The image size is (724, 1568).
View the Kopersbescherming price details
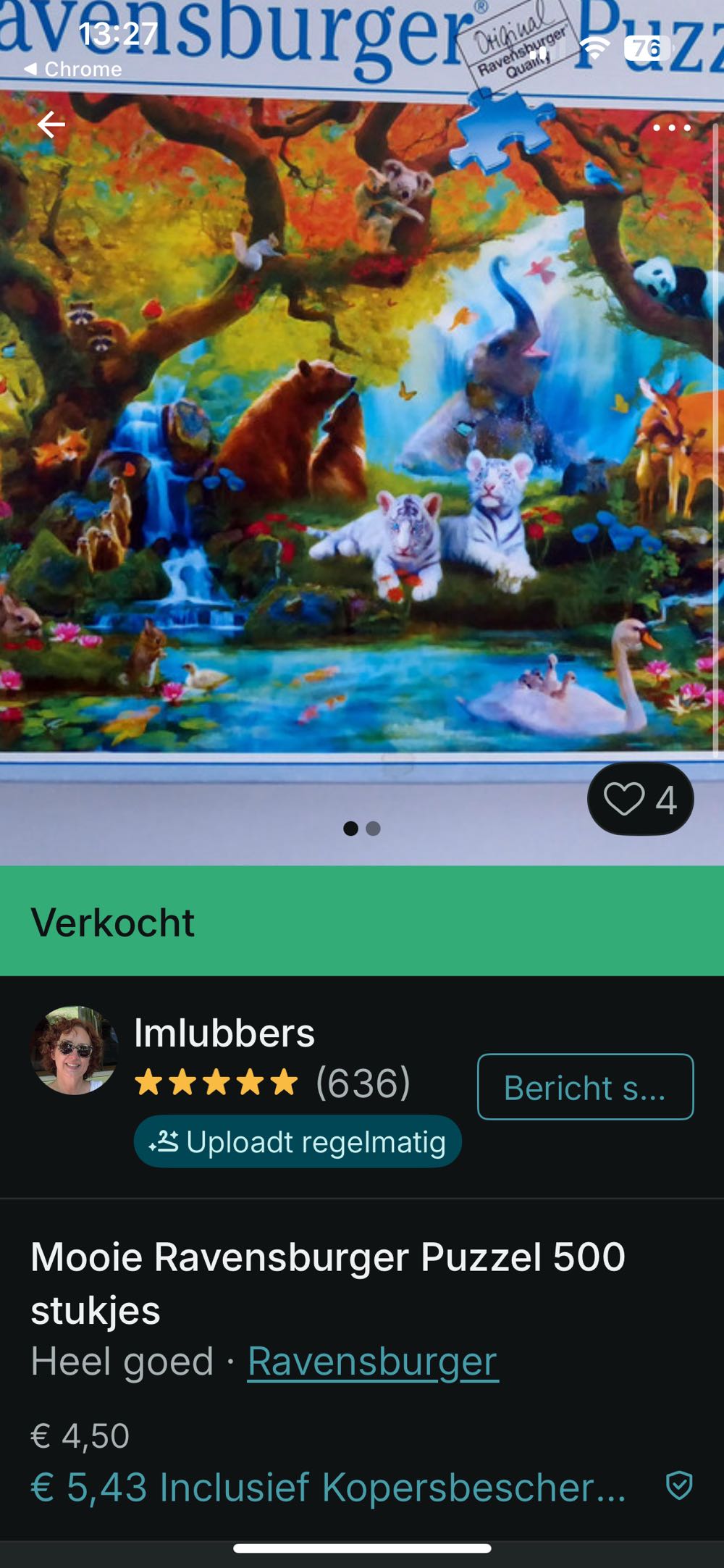point(329,1488)
